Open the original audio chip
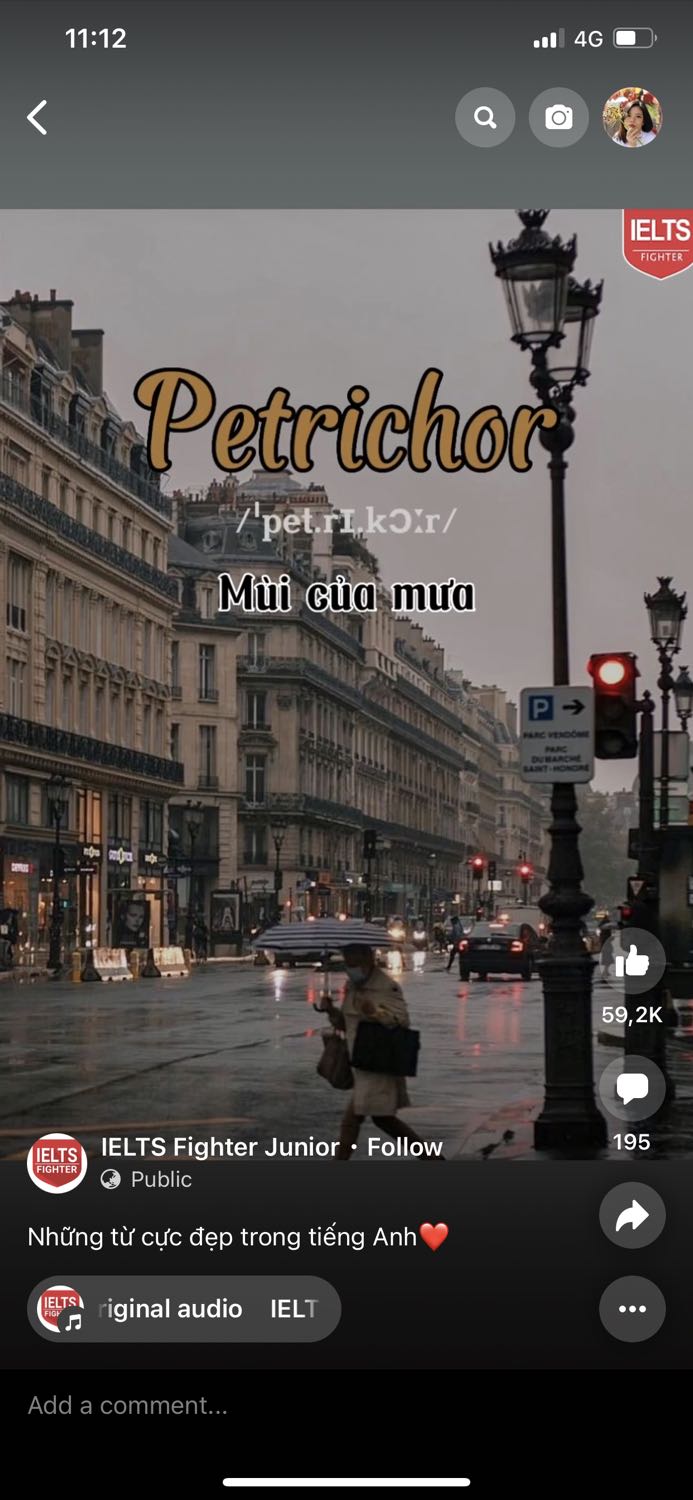This screenshot has height=1500, width=693. (184, 1309)
